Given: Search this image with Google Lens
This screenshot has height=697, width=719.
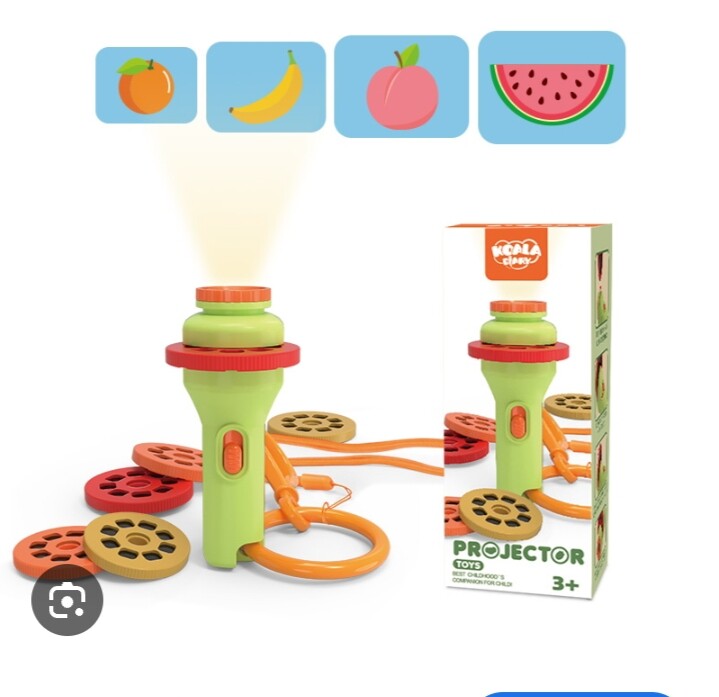Looking at the screenshot, I should point(67,599).
